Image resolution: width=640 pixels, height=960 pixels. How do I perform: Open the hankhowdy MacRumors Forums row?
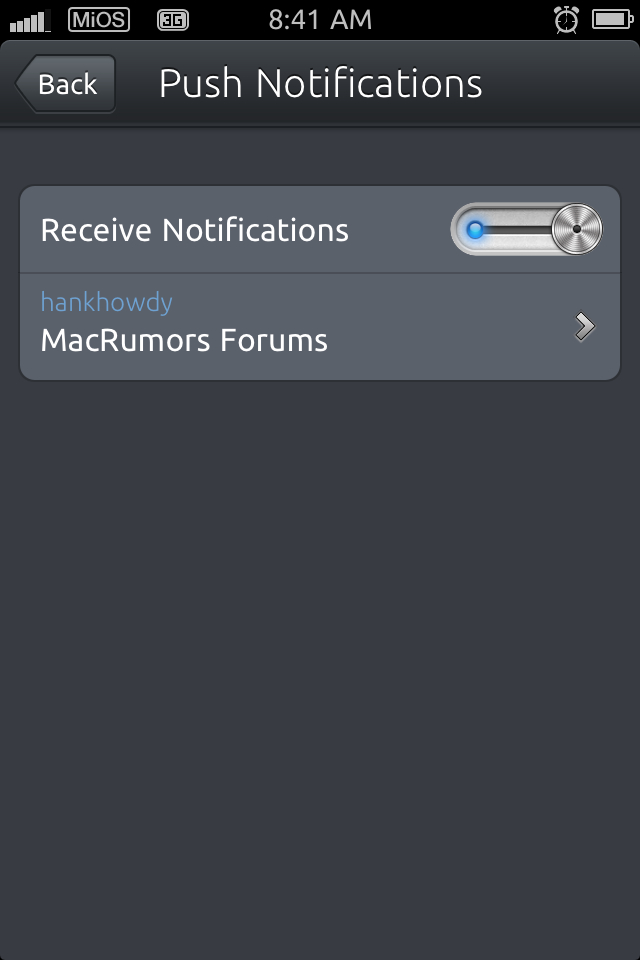(x=320, y=326)
